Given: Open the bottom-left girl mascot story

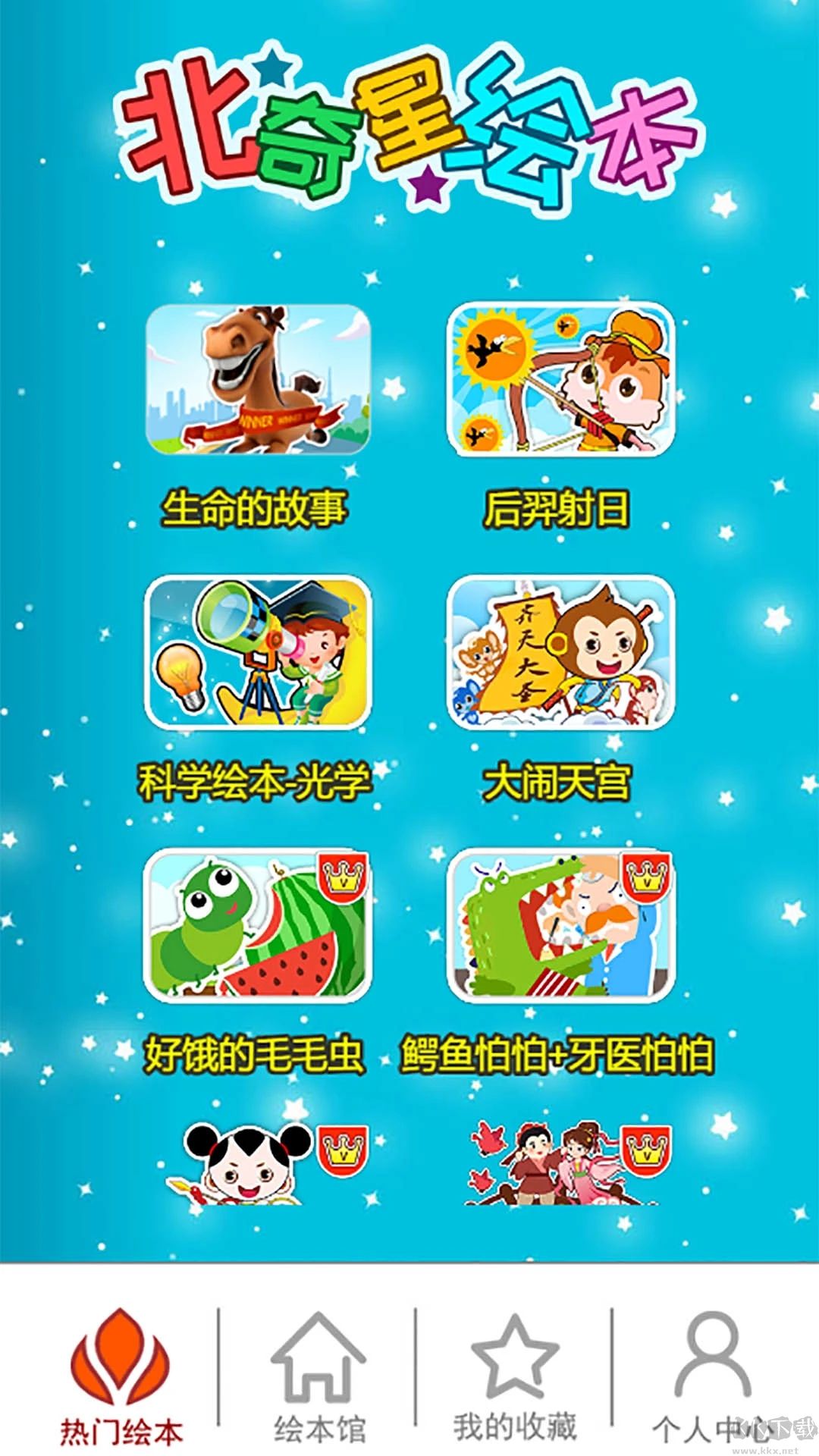Looking at the screenshot, I should (243, 1160).
